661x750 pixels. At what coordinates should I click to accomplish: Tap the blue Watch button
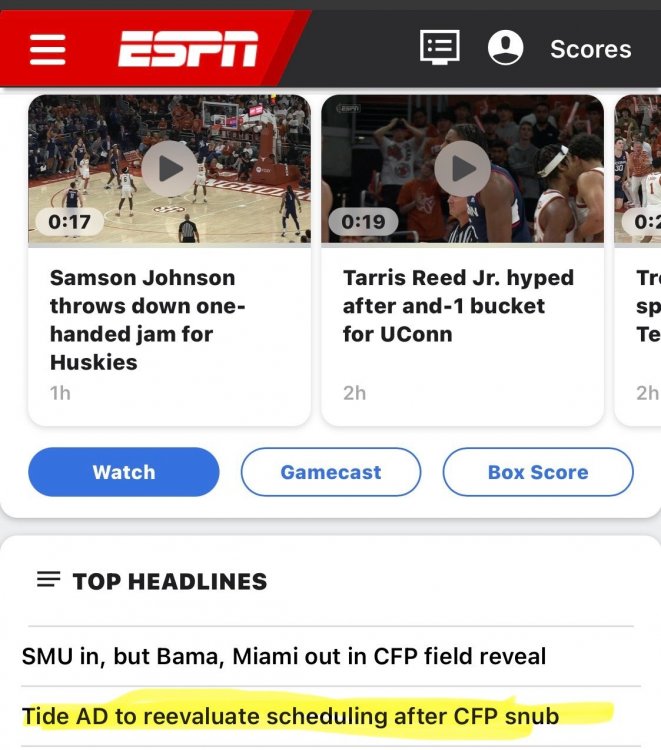(124, 472)
